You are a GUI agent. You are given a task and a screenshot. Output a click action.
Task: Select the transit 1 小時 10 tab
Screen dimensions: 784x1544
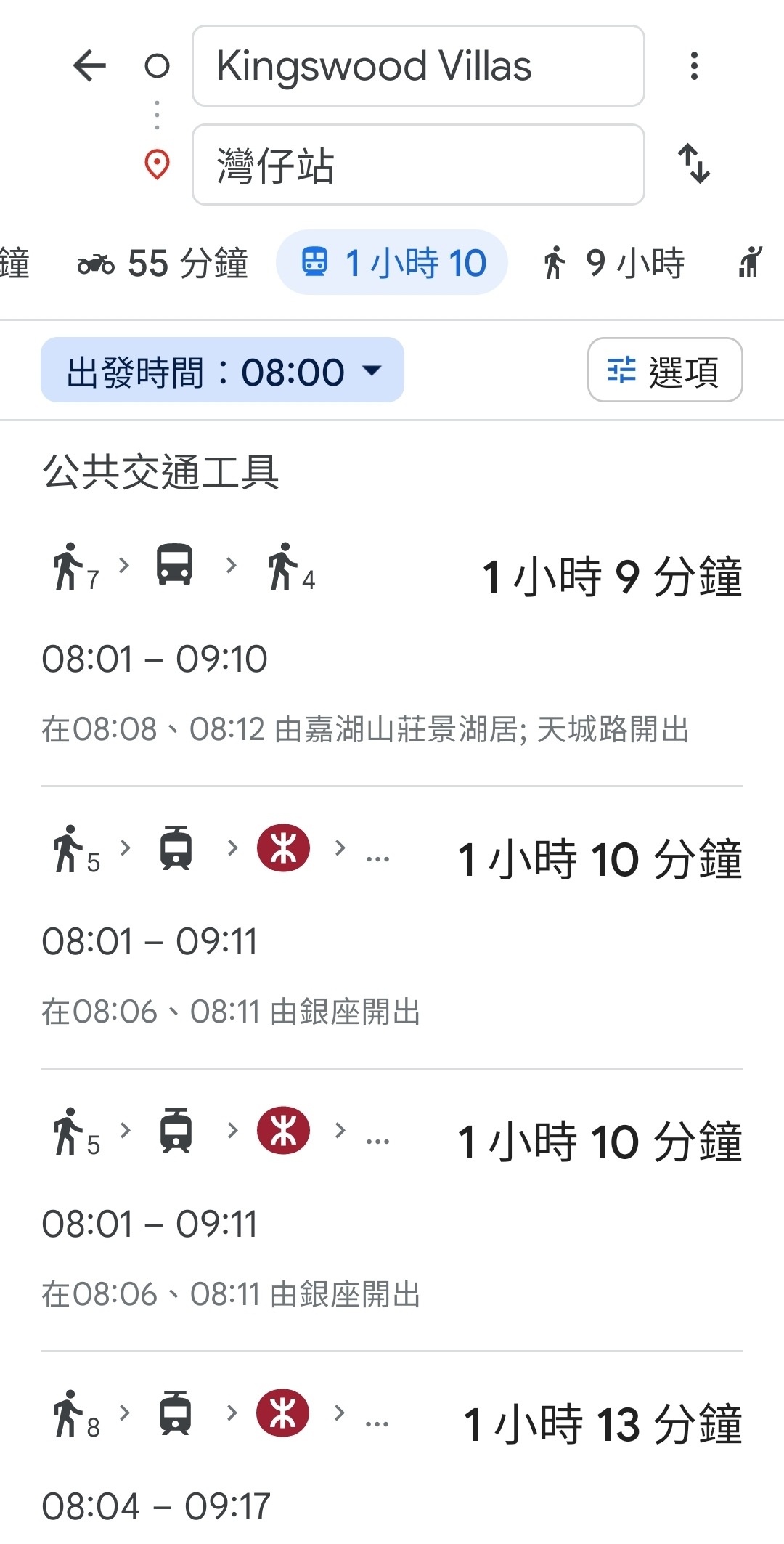[392, 263]
